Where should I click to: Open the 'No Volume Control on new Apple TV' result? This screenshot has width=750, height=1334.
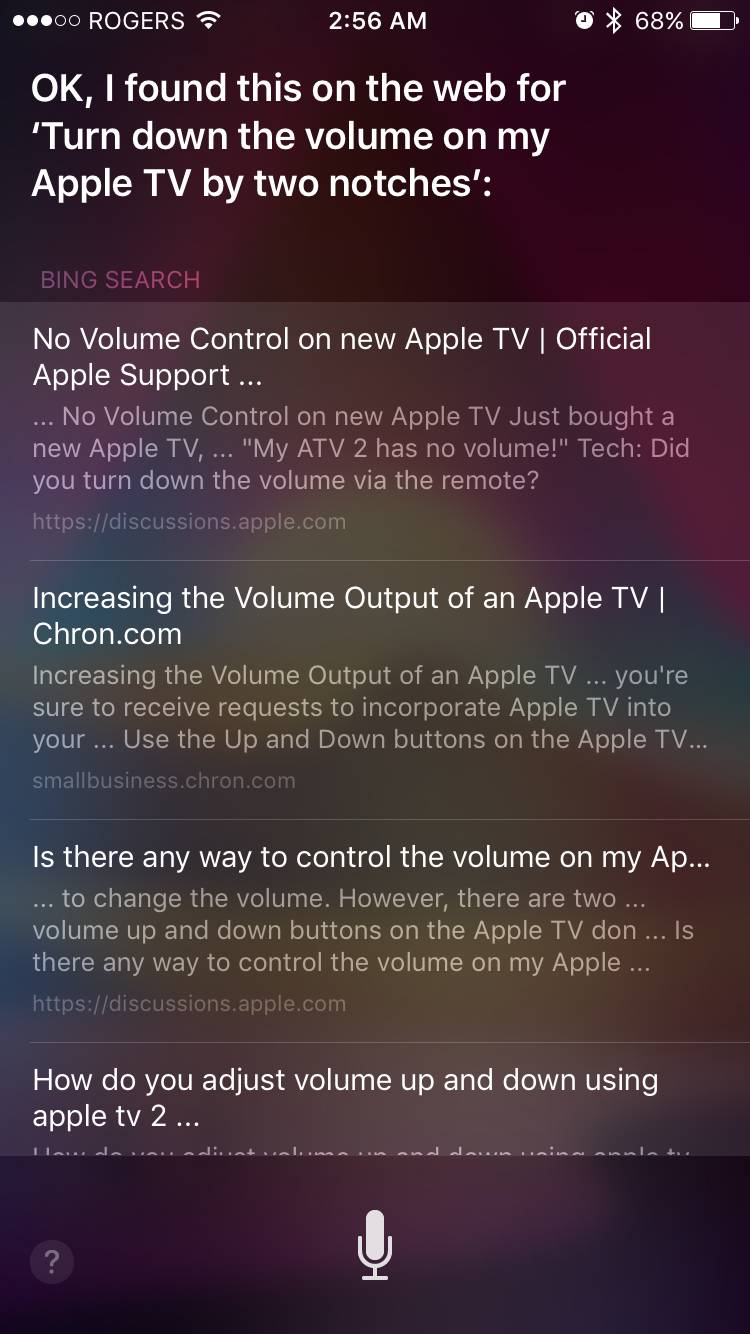click(342, 357)
